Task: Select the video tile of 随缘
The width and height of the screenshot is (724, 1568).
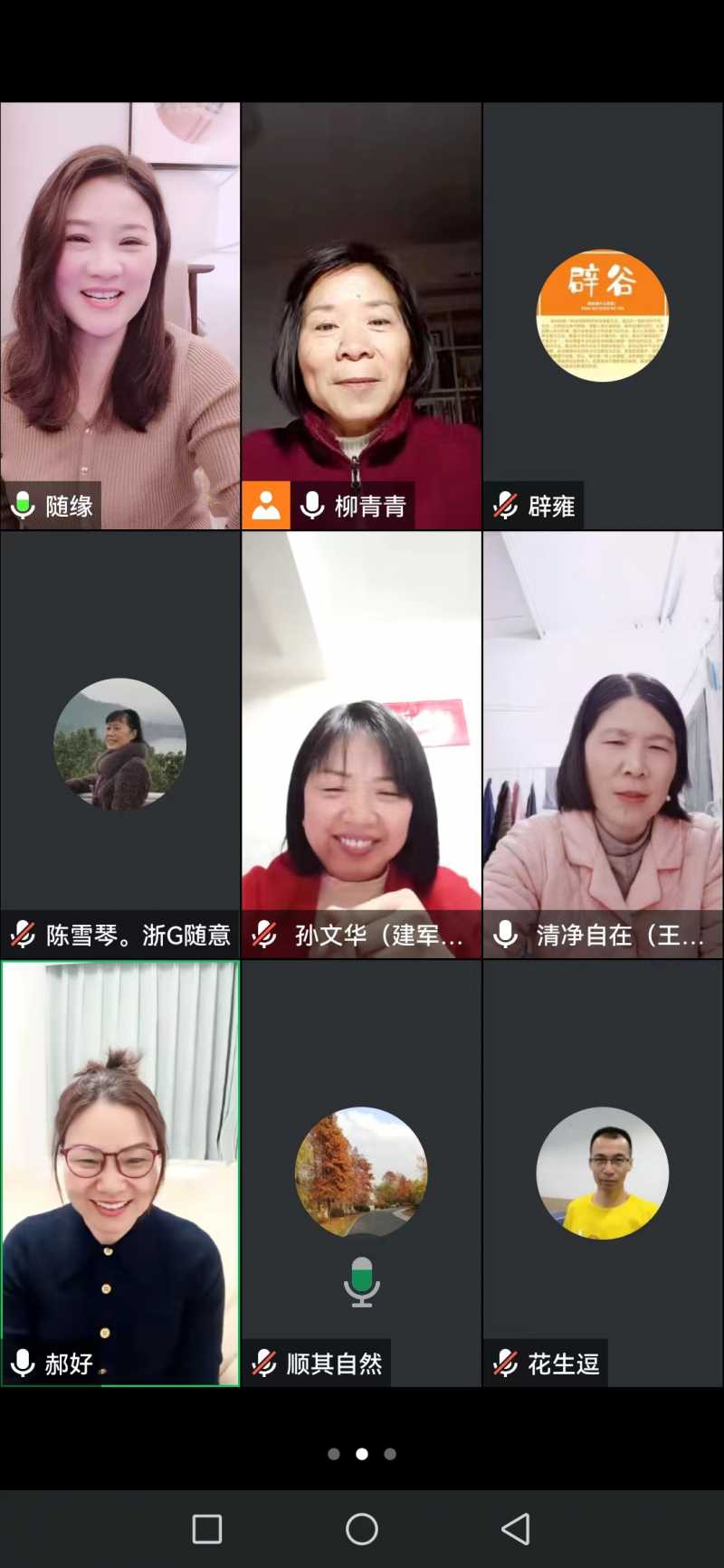Action: tap(119, 315)
